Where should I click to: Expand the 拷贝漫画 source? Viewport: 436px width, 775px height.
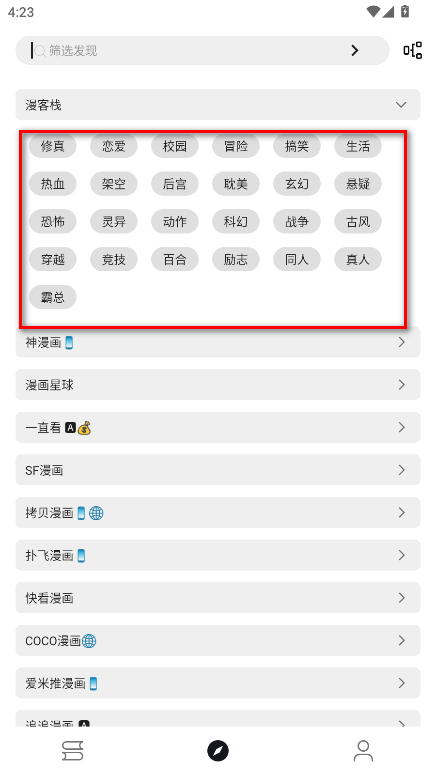point(218,513)
